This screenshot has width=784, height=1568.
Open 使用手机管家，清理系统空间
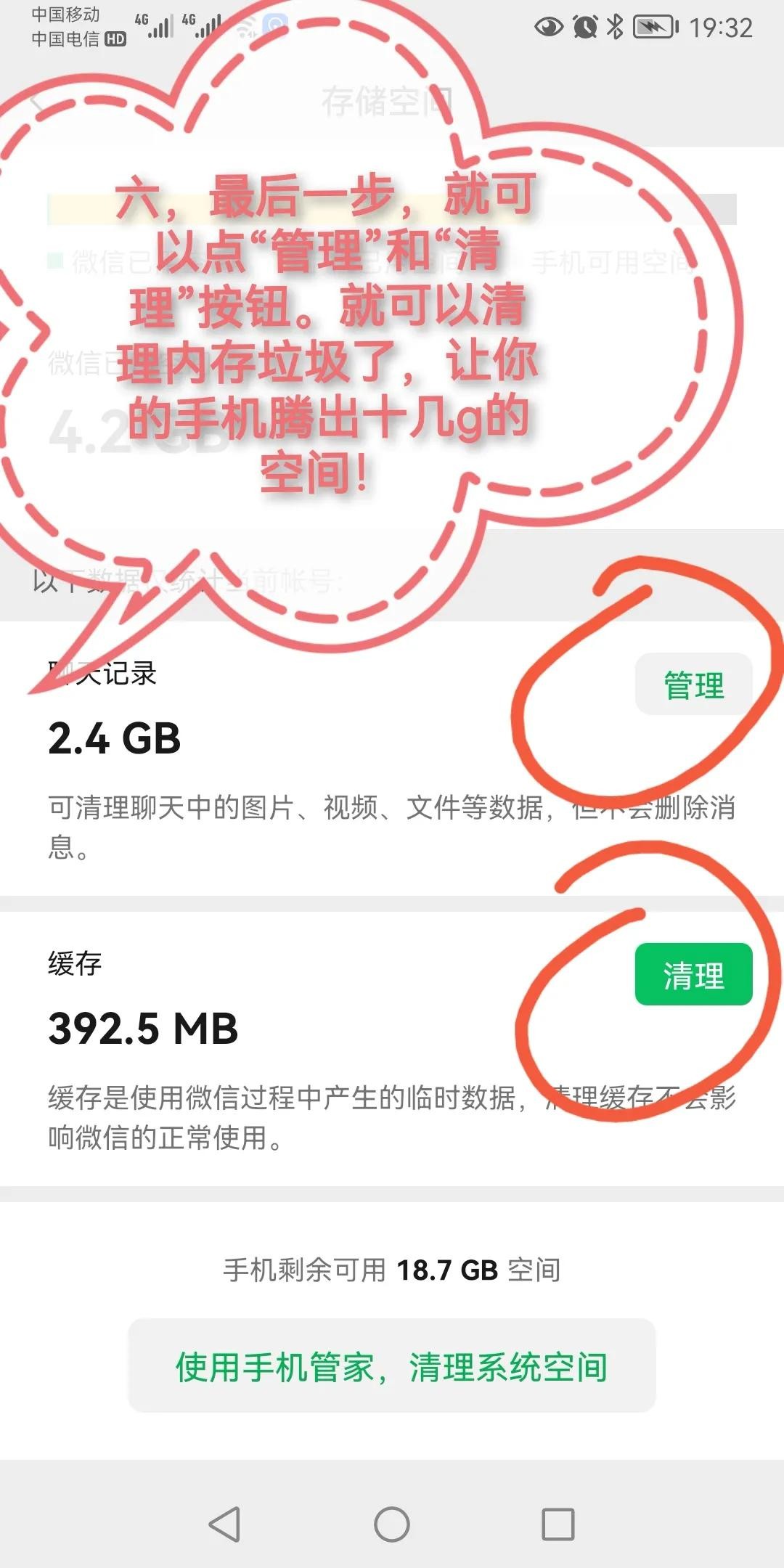(x=392, y=1367)
